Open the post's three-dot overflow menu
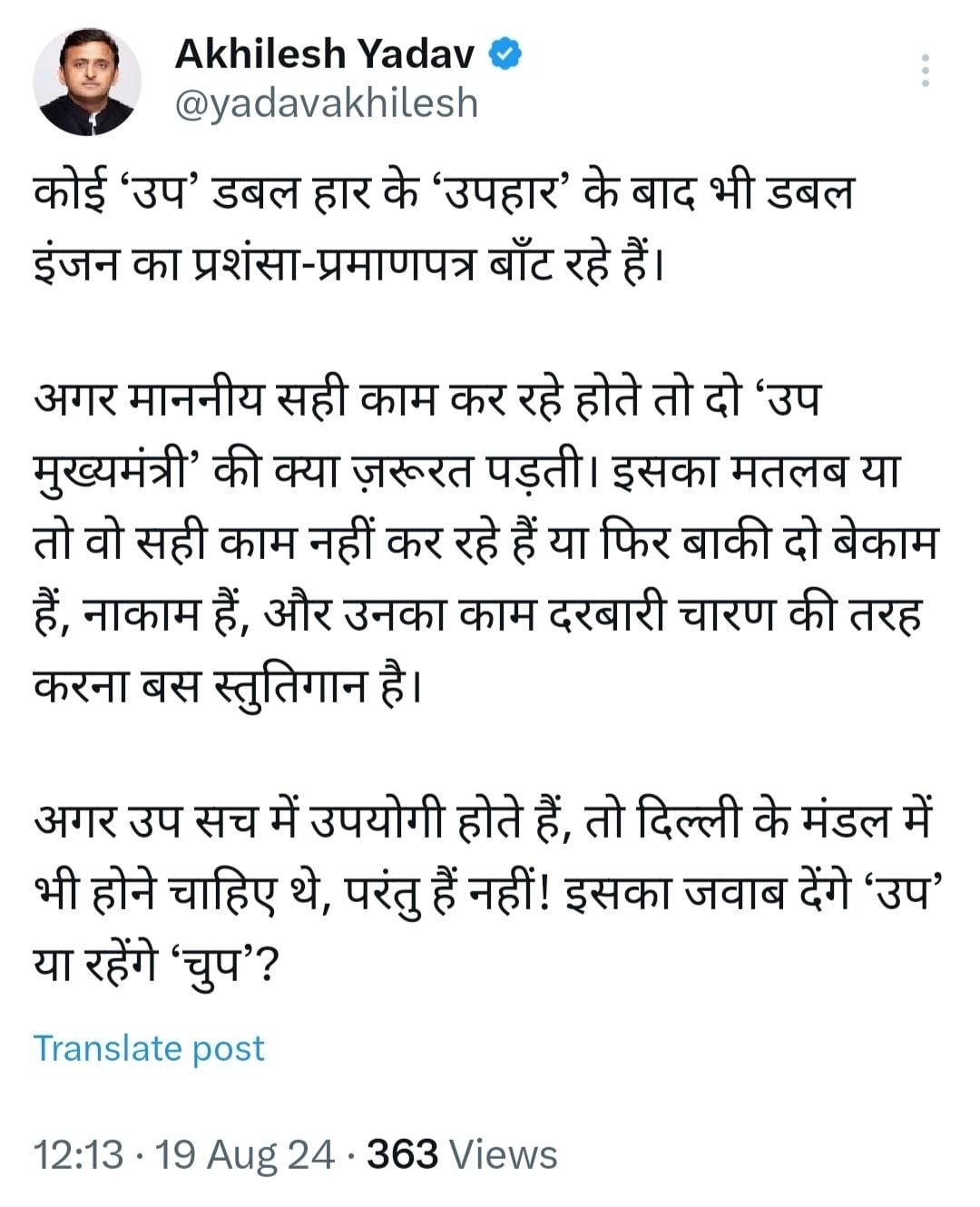The height and width of the screenshot is (1207, 980). coord(925,70)
